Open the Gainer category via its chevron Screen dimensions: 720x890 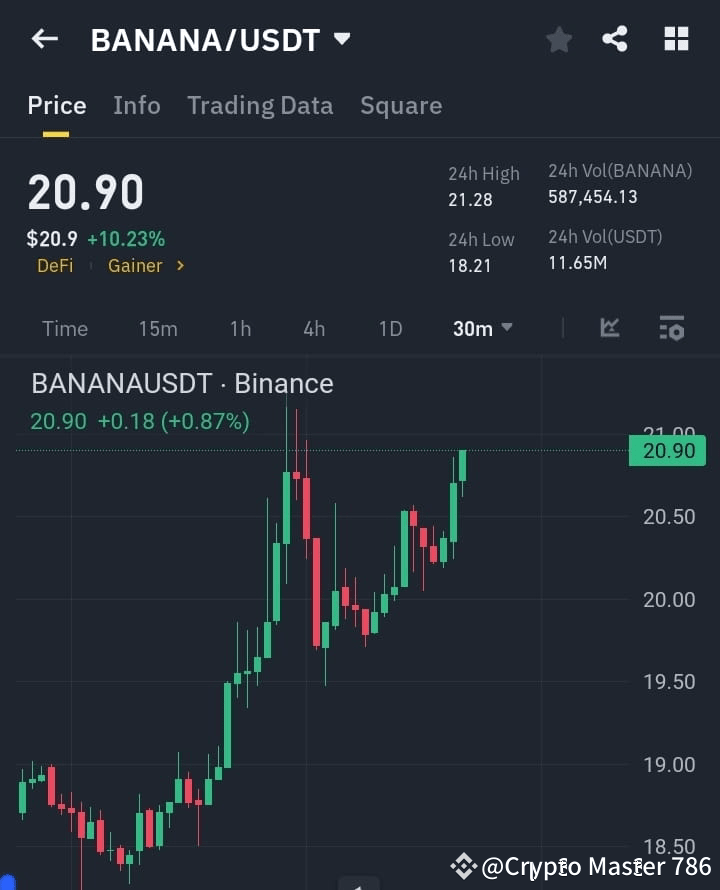tap(183, 266)
